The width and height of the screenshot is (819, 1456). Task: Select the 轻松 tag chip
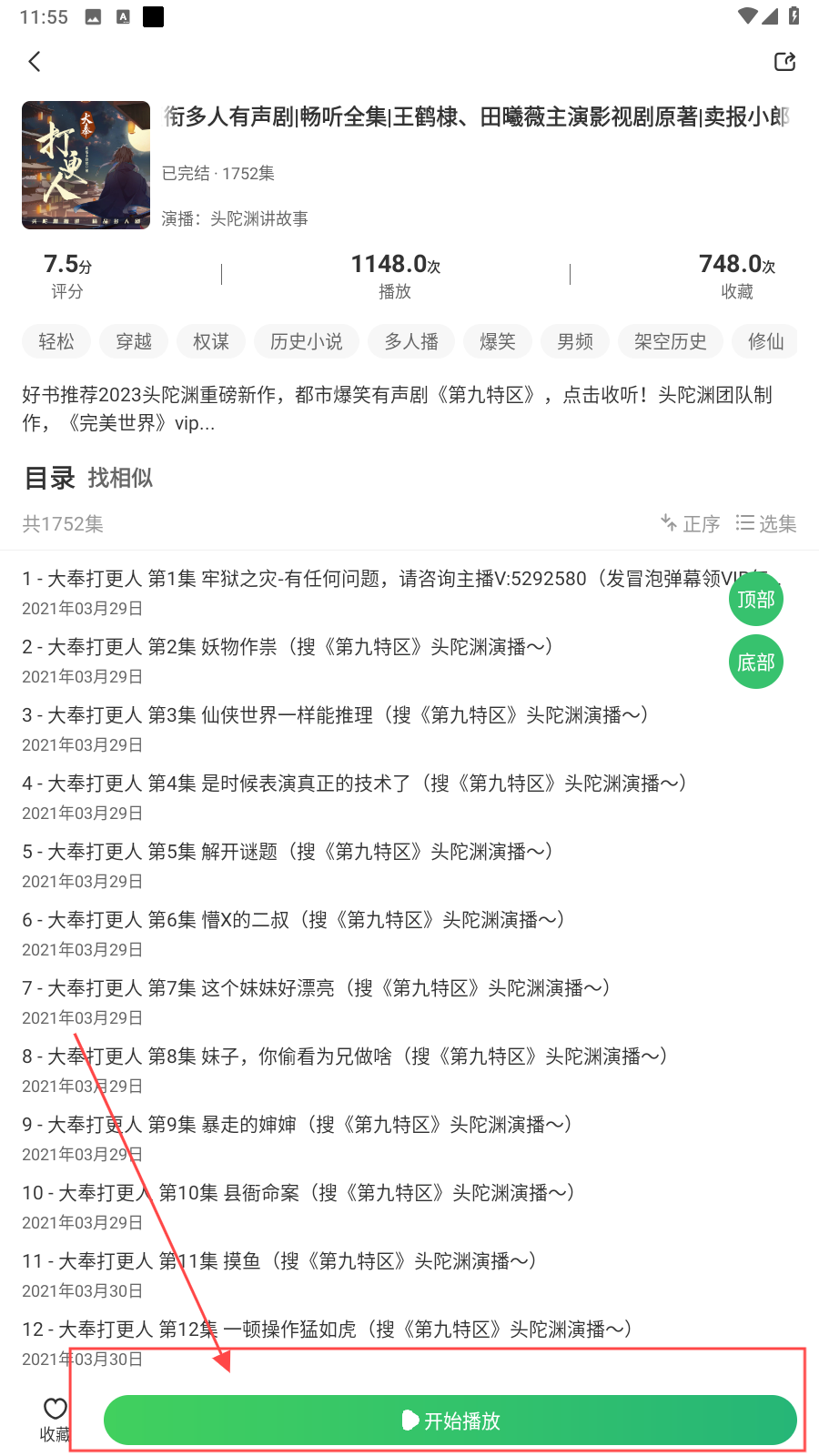[56, 341]
